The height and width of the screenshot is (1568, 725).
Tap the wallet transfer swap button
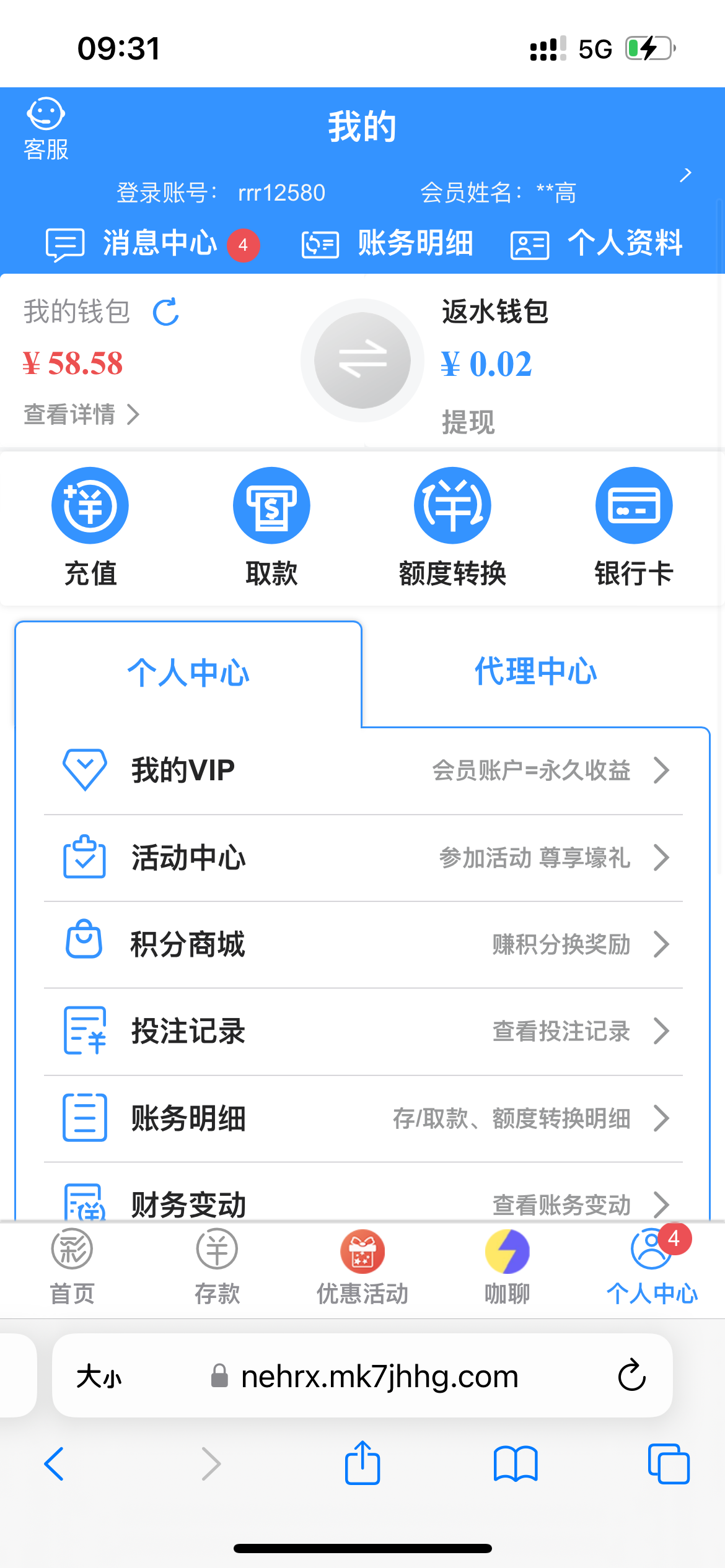[x=362, y=360]
